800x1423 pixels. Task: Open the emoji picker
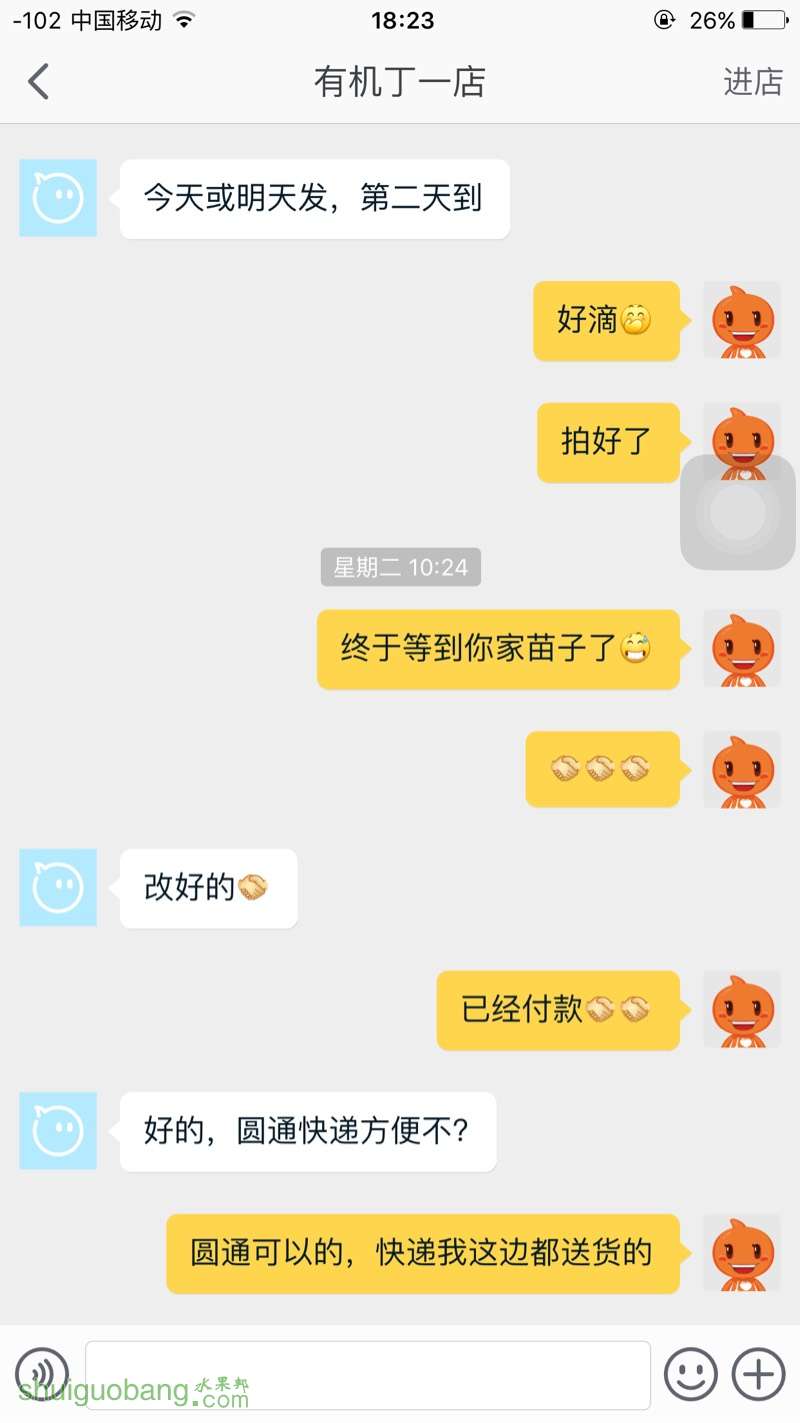pos(691,1374)
